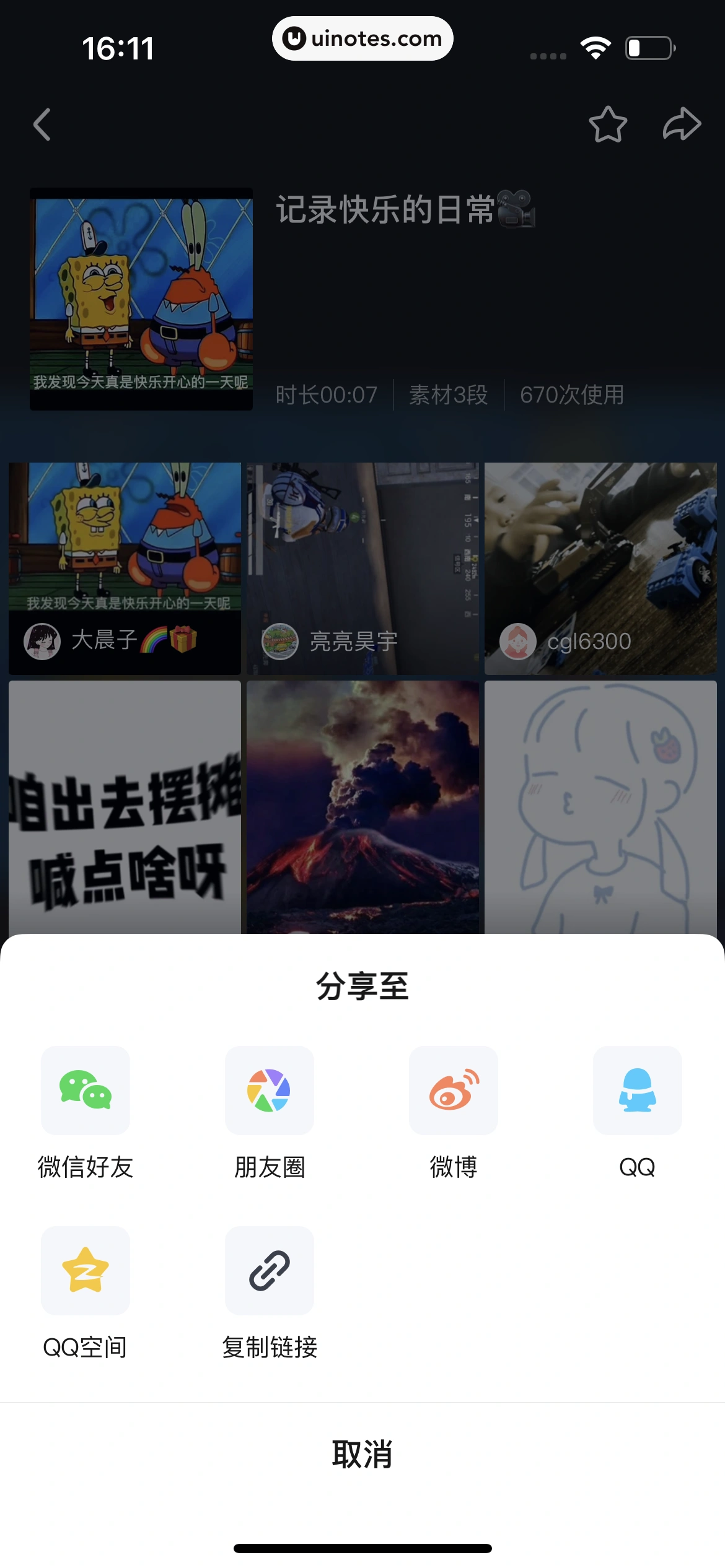Go back using the left chevron arrow
The width and height of the screenshot is (725, 1568).
point(42,124)
